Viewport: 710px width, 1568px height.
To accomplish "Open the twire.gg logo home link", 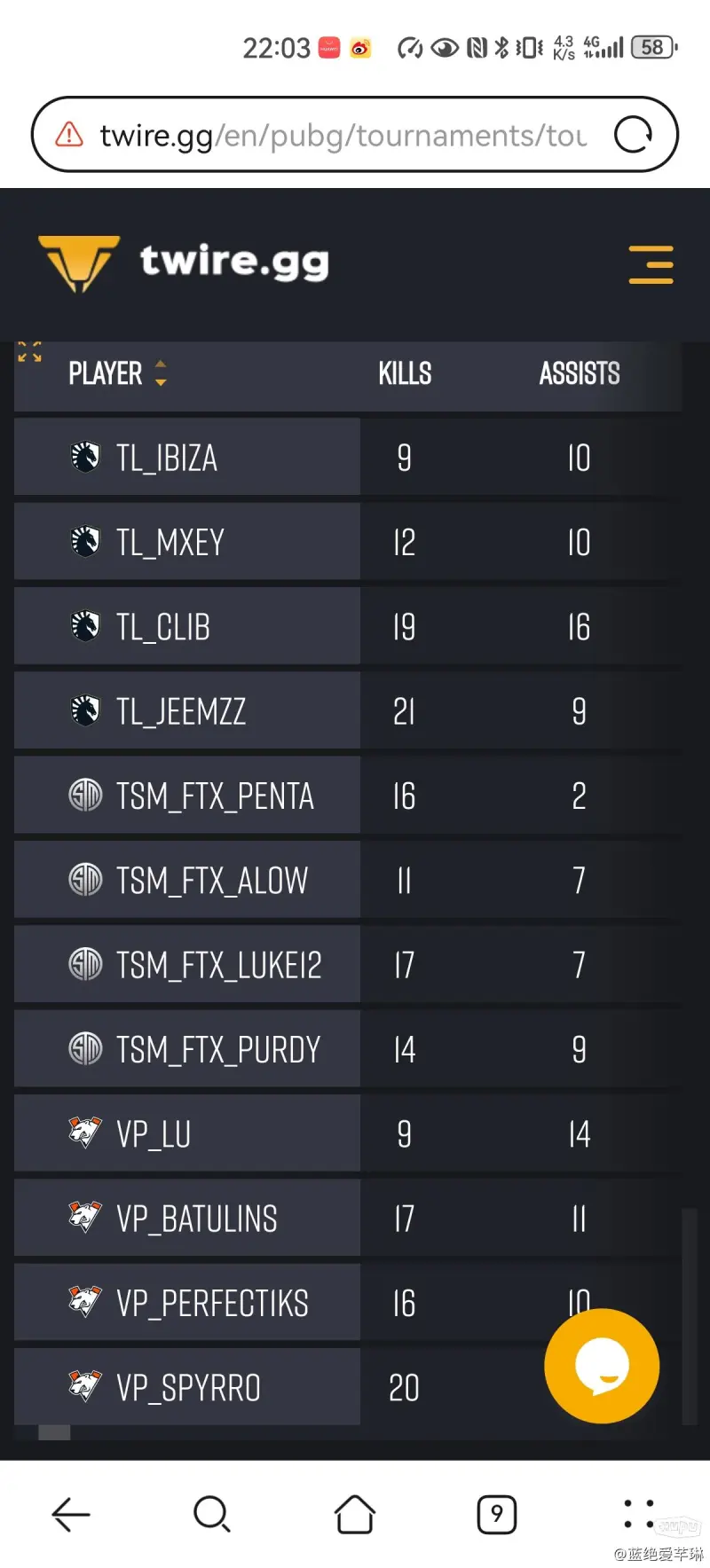I will (x=184, y=263).
